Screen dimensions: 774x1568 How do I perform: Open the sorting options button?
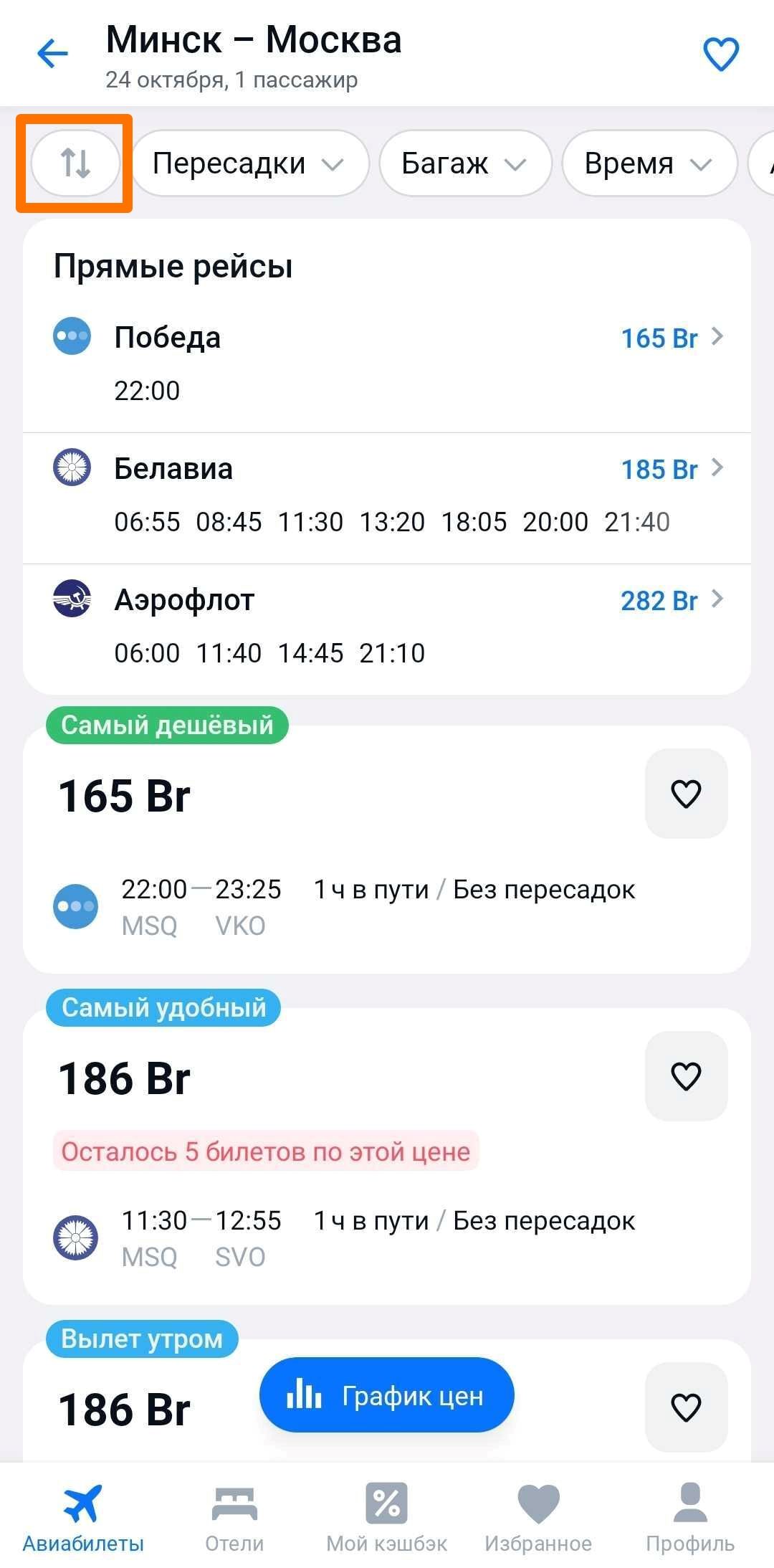pos(75,163)
